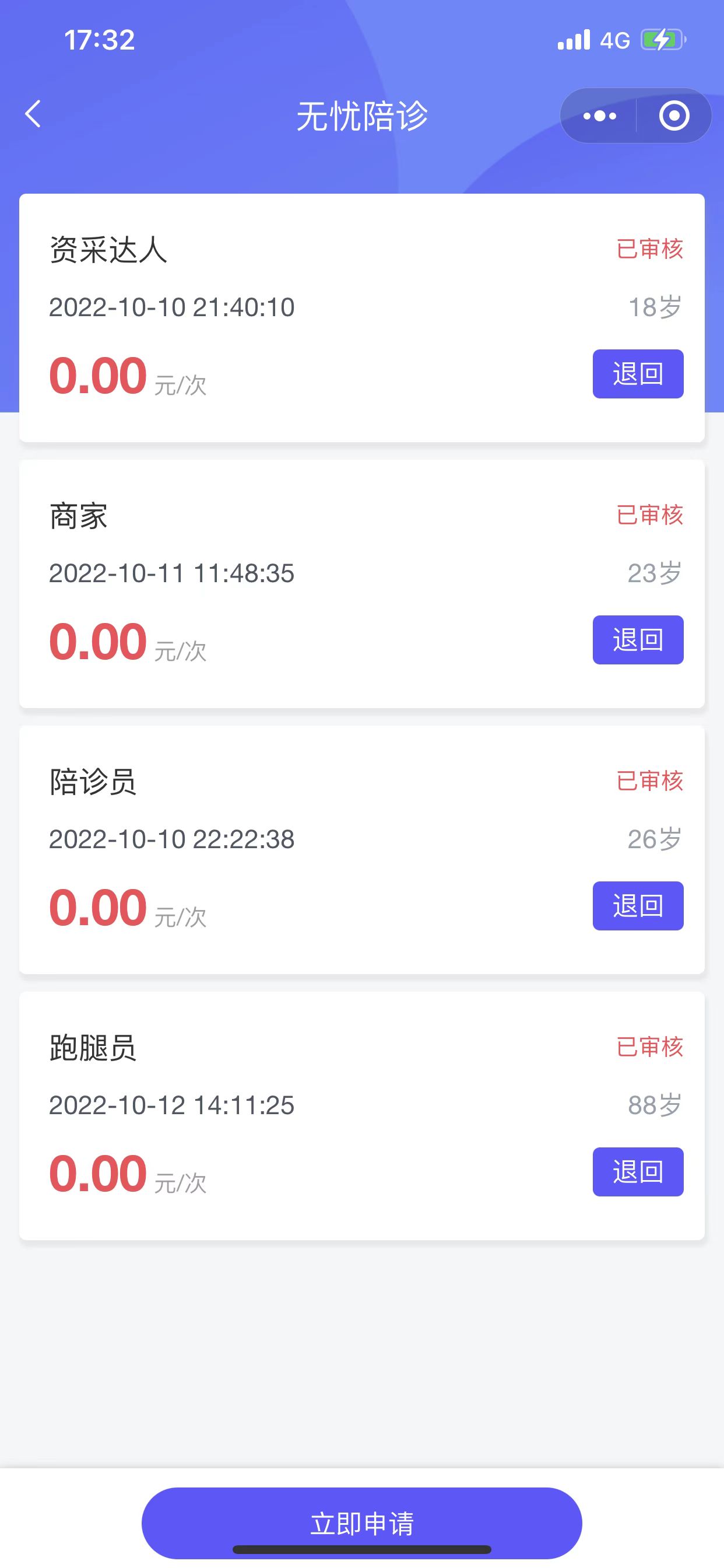Open the mini program three-dot menu
This screenshot has height=1568, width=724.
(x=599, y=116)
